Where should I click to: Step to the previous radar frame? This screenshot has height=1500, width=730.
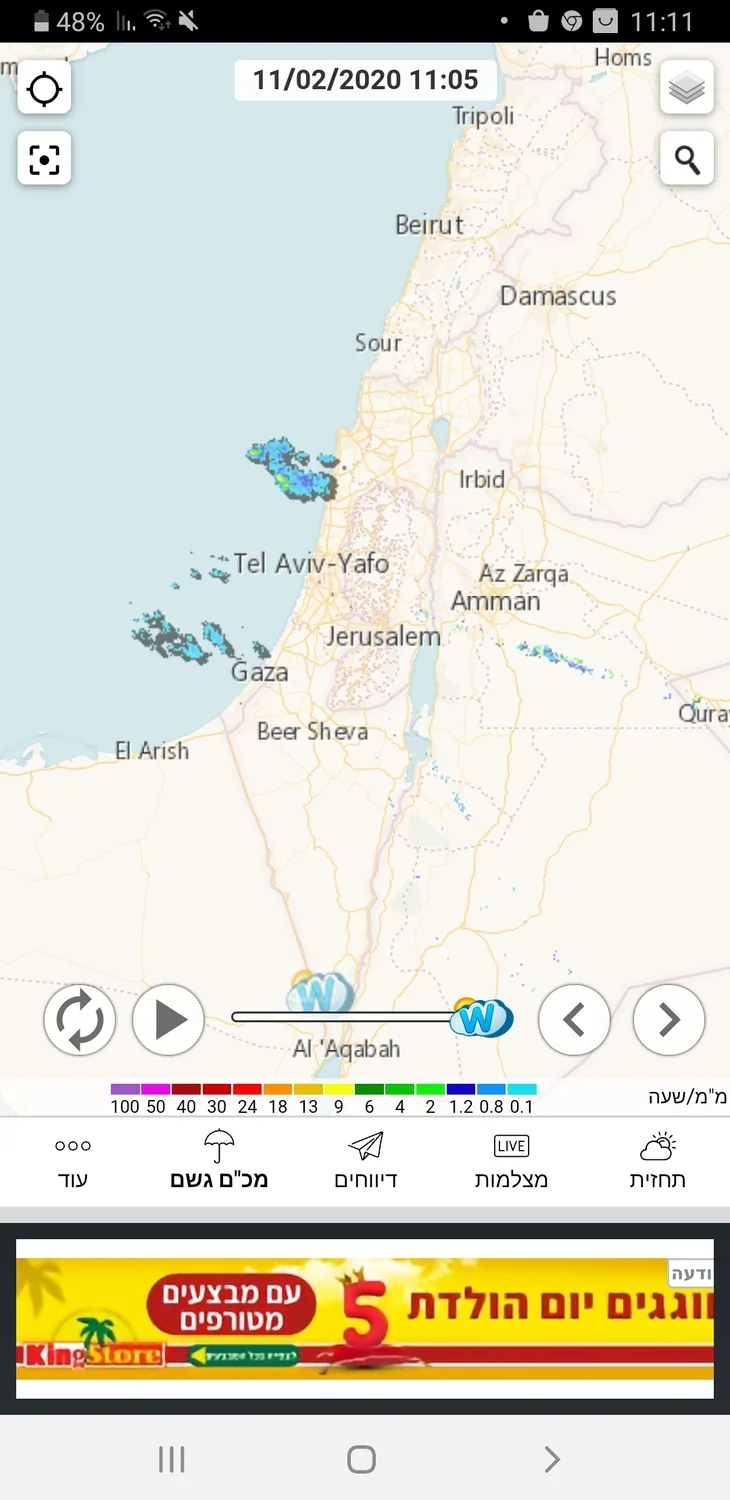pyautogui.click(x=574, y=1020)
